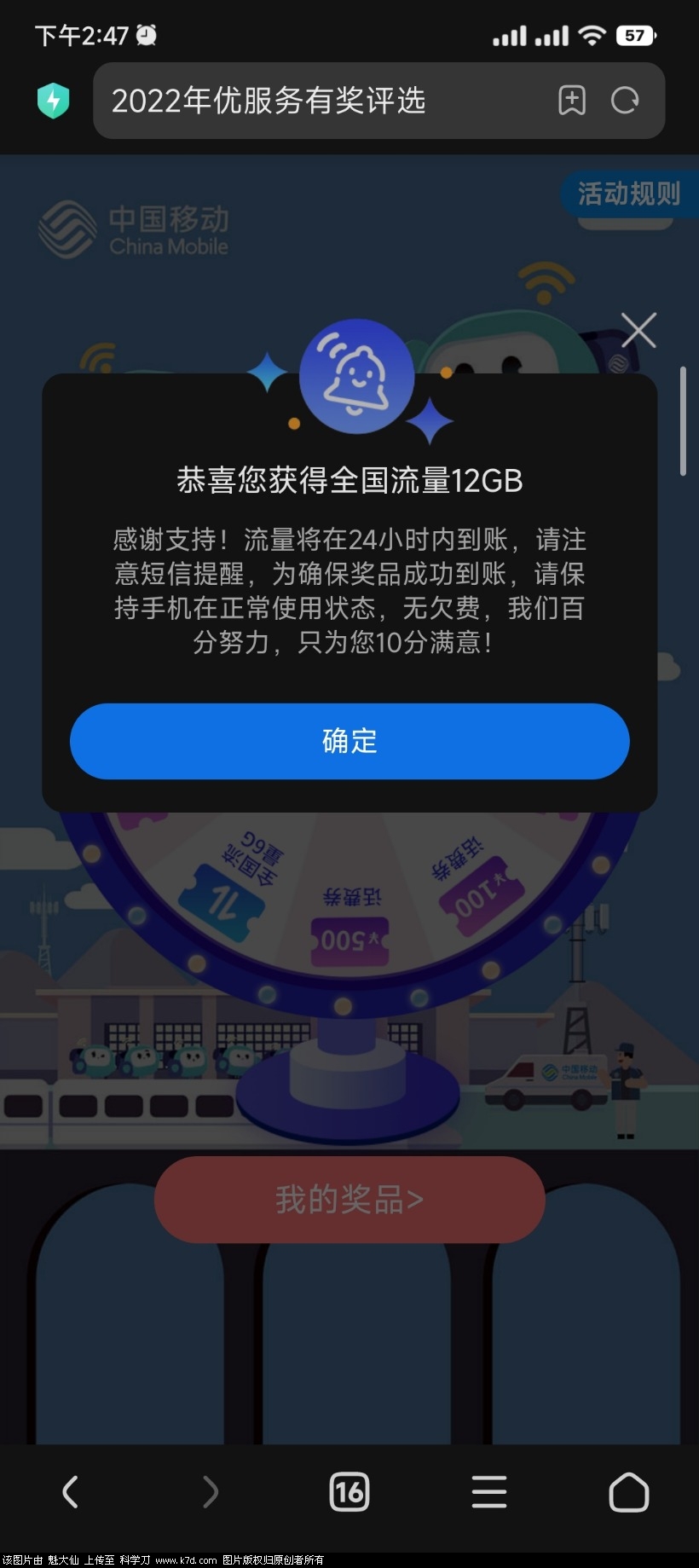Tap the add-to-bookmarks icon beside the URL
699x1568 pixels.
[572, 101]
